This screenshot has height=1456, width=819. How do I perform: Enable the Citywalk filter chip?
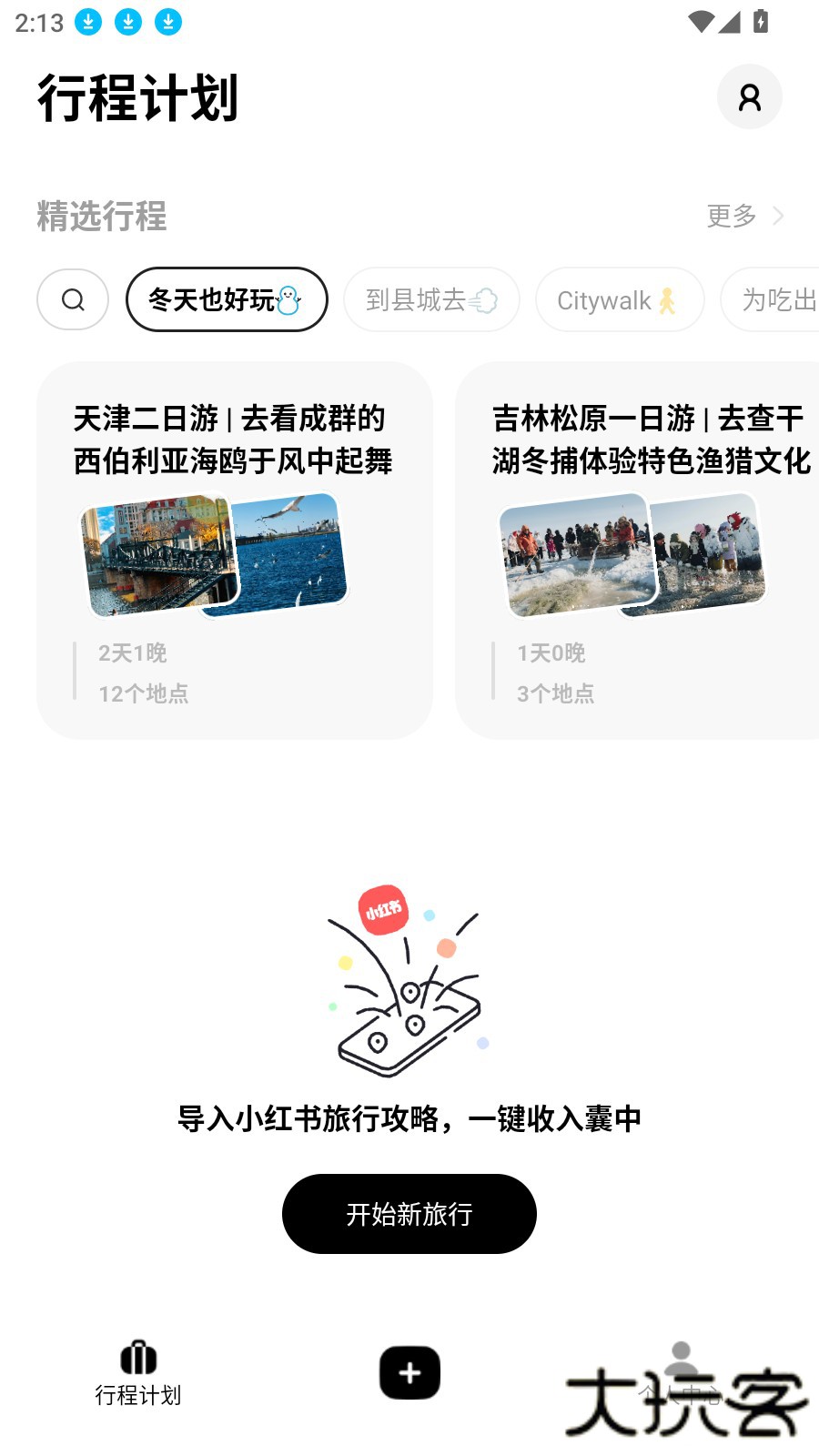(620, 299)
